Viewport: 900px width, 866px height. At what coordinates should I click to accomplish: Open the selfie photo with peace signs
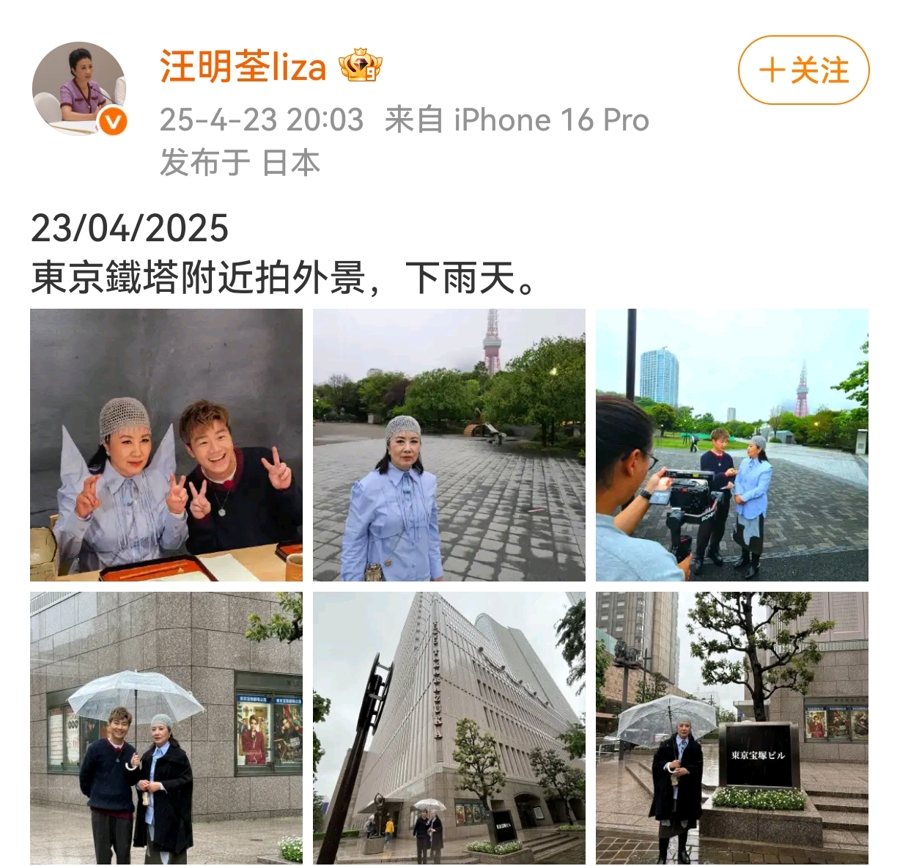click(166, 445)
